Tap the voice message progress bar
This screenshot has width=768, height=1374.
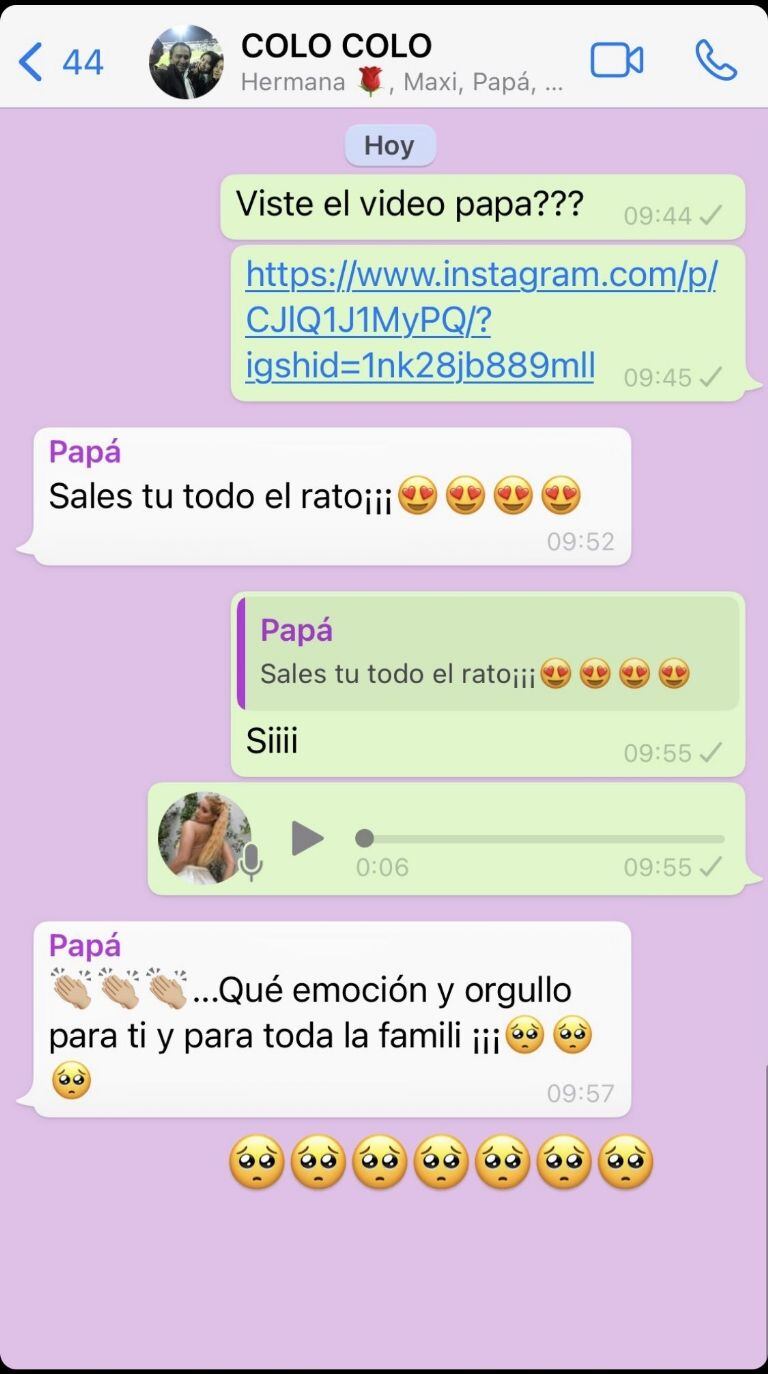tap(540, 838)
